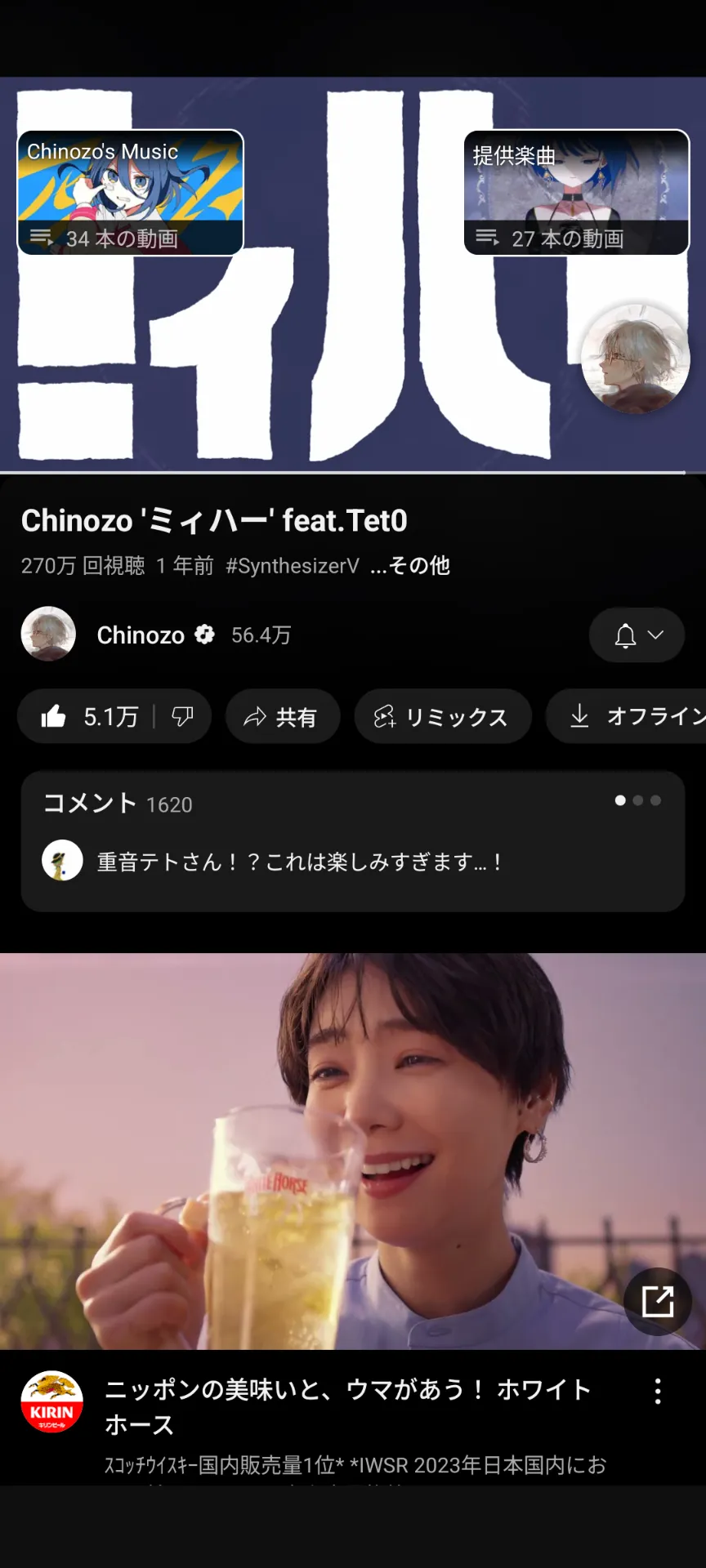Image resolution: width=706 pixels, height=1568 pixels.
Task: Share the video via 共有
Action: click(282, 717)
